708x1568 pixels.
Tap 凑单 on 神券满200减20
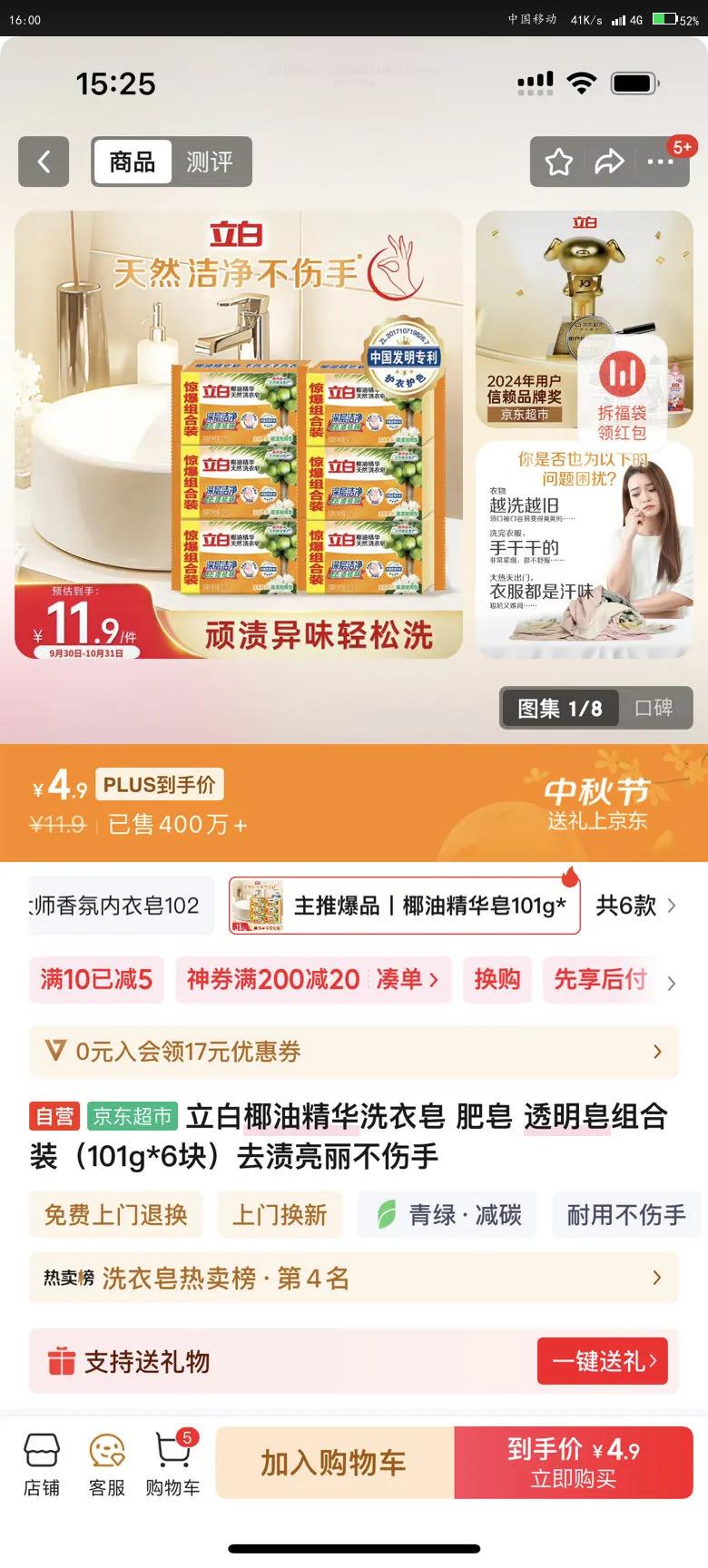pyautogui.click(x=407, y=979)
